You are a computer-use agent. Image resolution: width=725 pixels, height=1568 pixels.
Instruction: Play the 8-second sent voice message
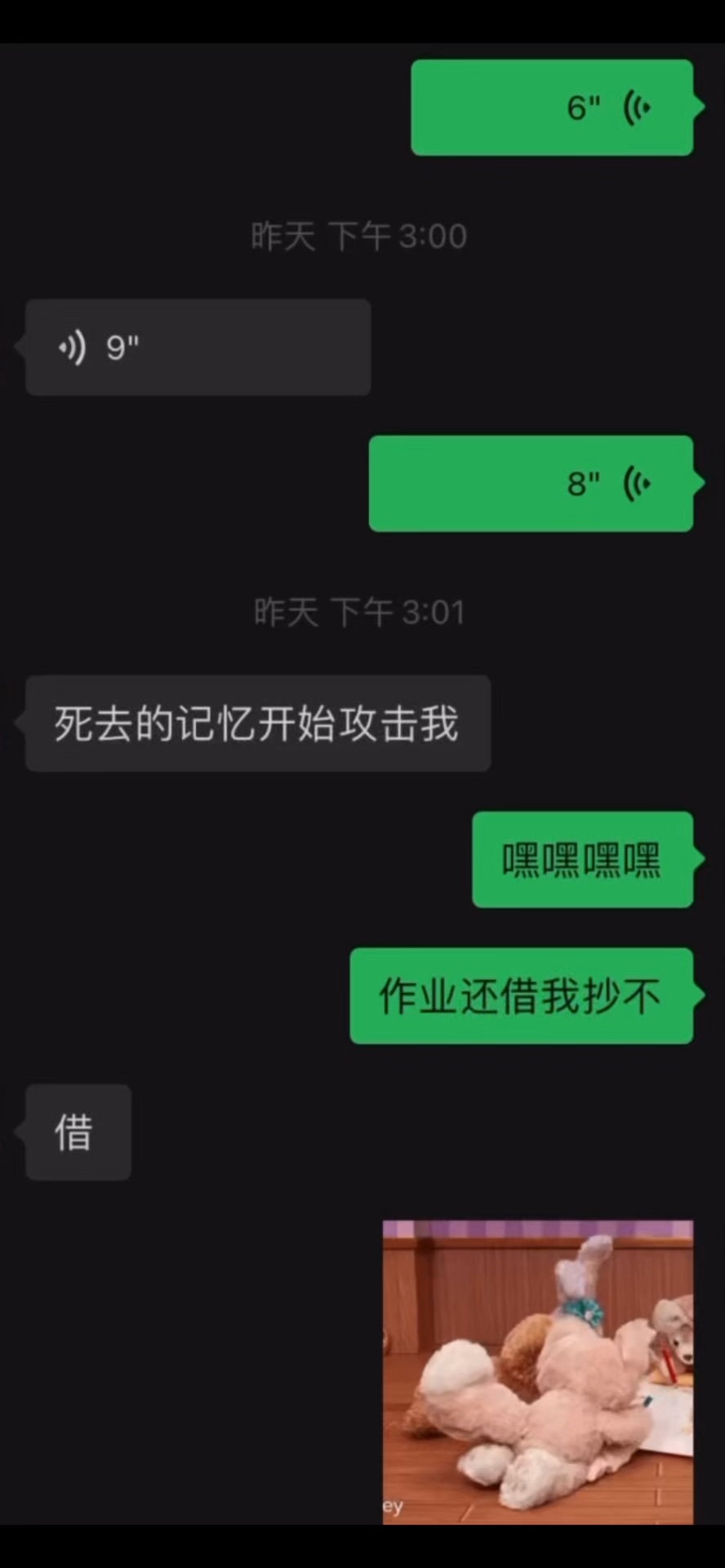click(531, 483)
